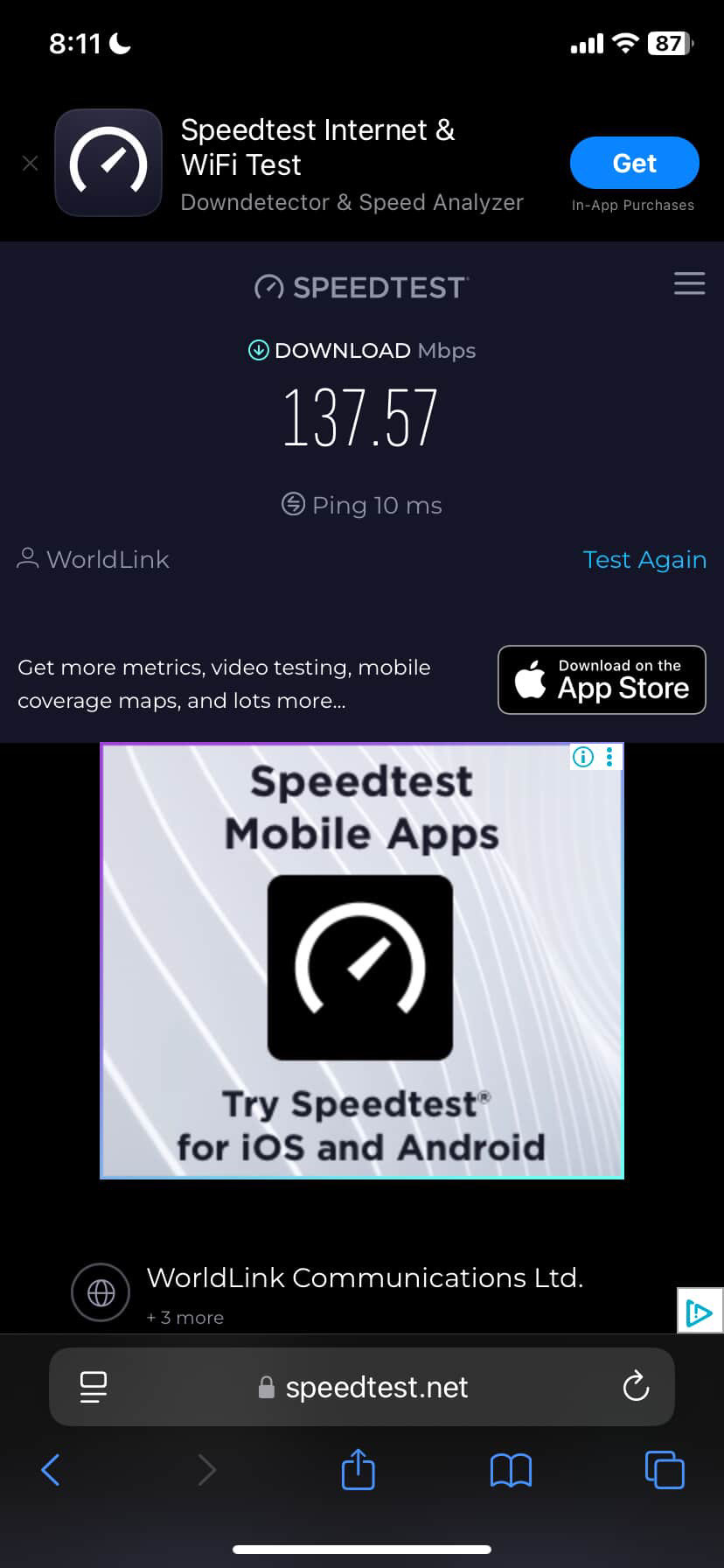Go back in Safari

(51, 1470)
